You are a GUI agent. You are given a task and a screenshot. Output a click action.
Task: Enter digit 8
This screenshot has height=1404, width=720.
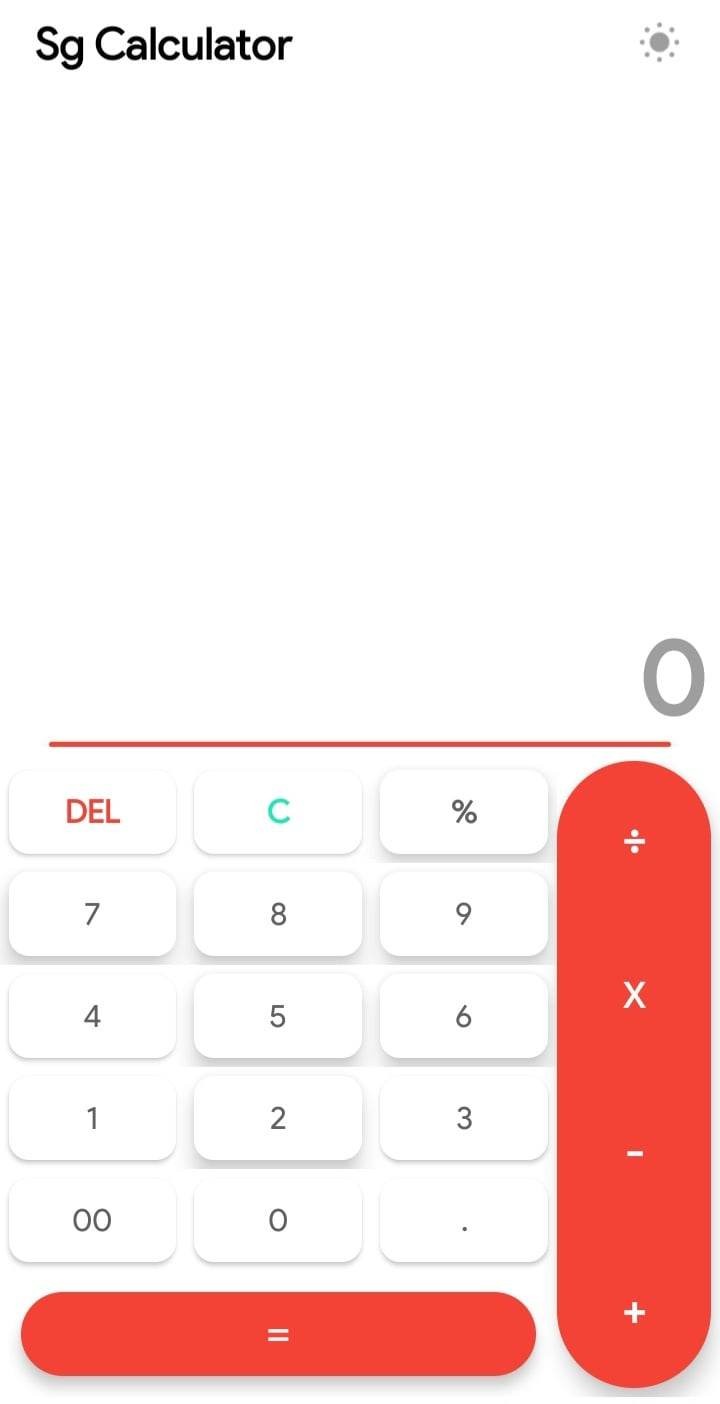(x=278, y=913)
